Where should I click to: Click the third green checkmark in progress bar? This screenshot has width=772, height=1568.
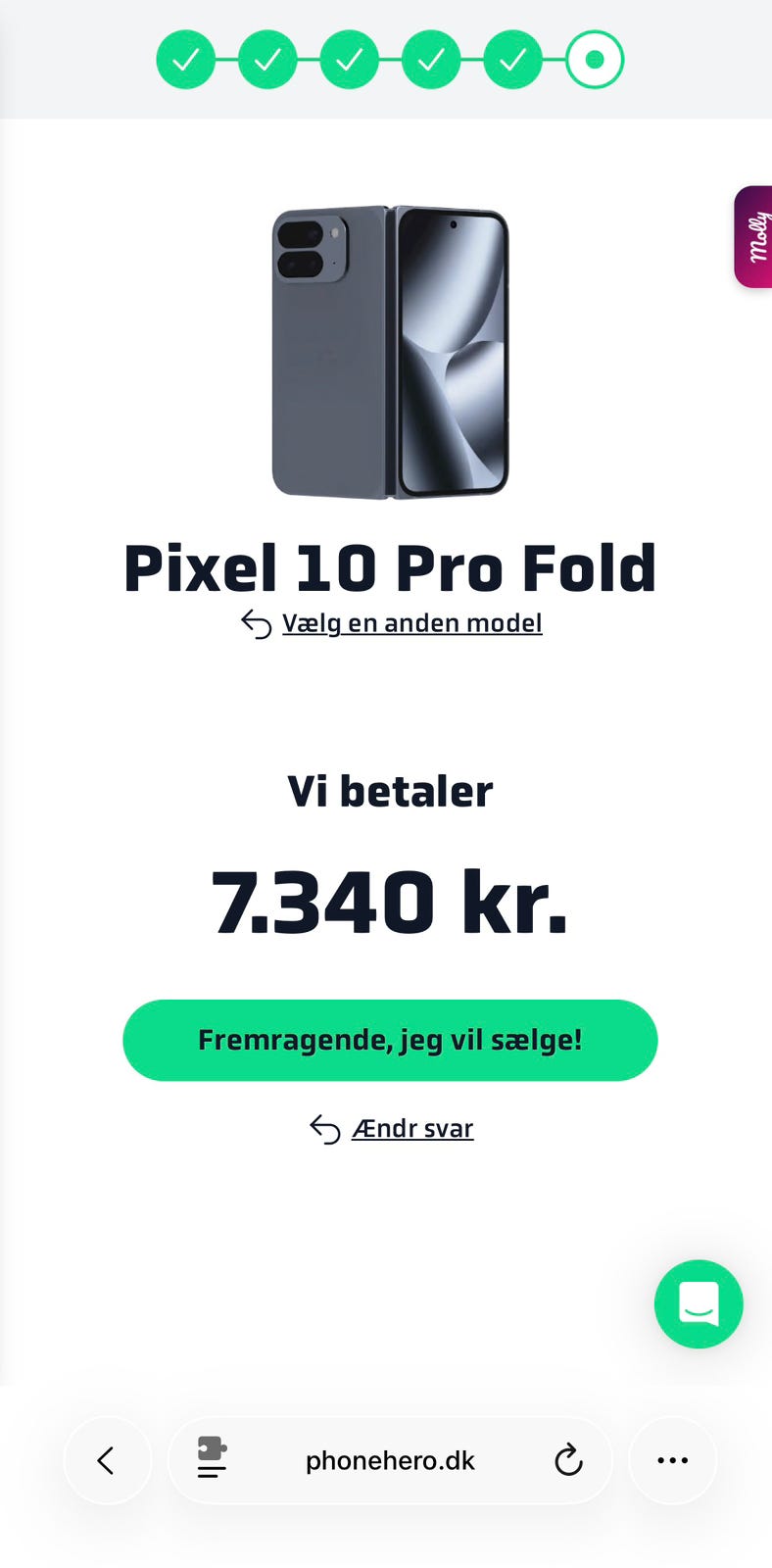(349, 59)
